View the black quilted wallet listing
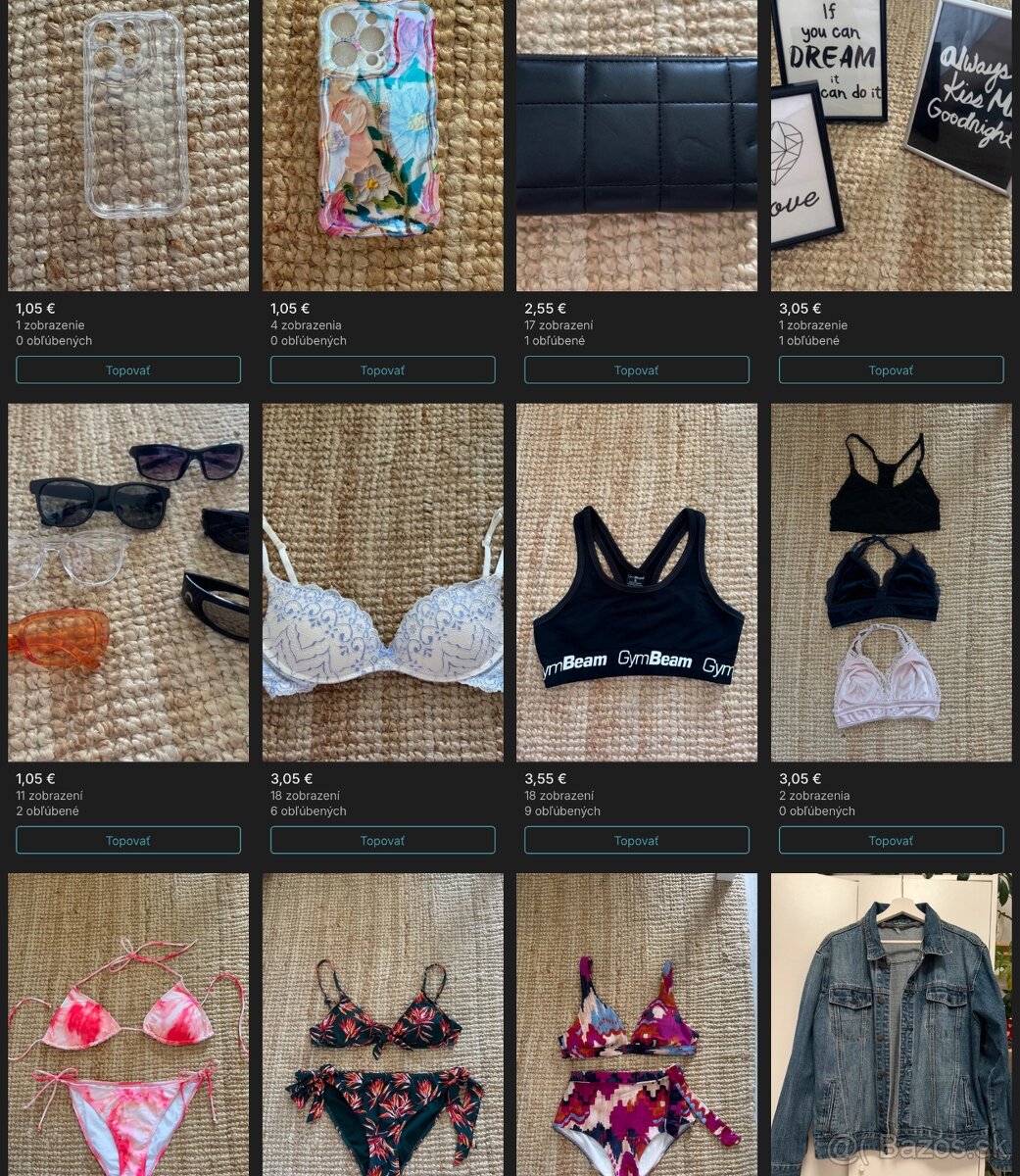 637,145
